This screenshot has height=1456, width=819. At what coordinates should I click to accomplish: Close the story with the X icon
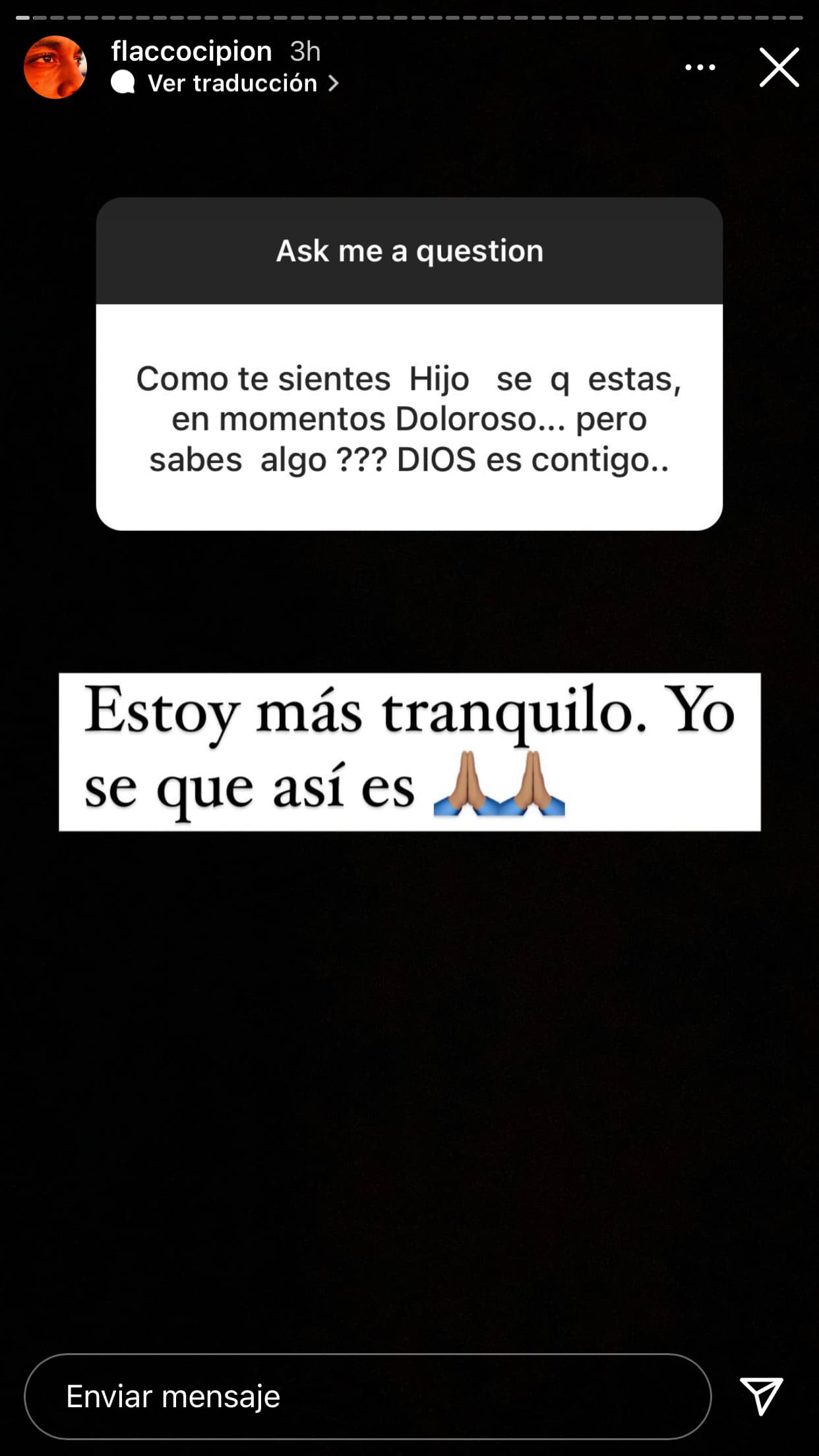[x=780, y=67]
